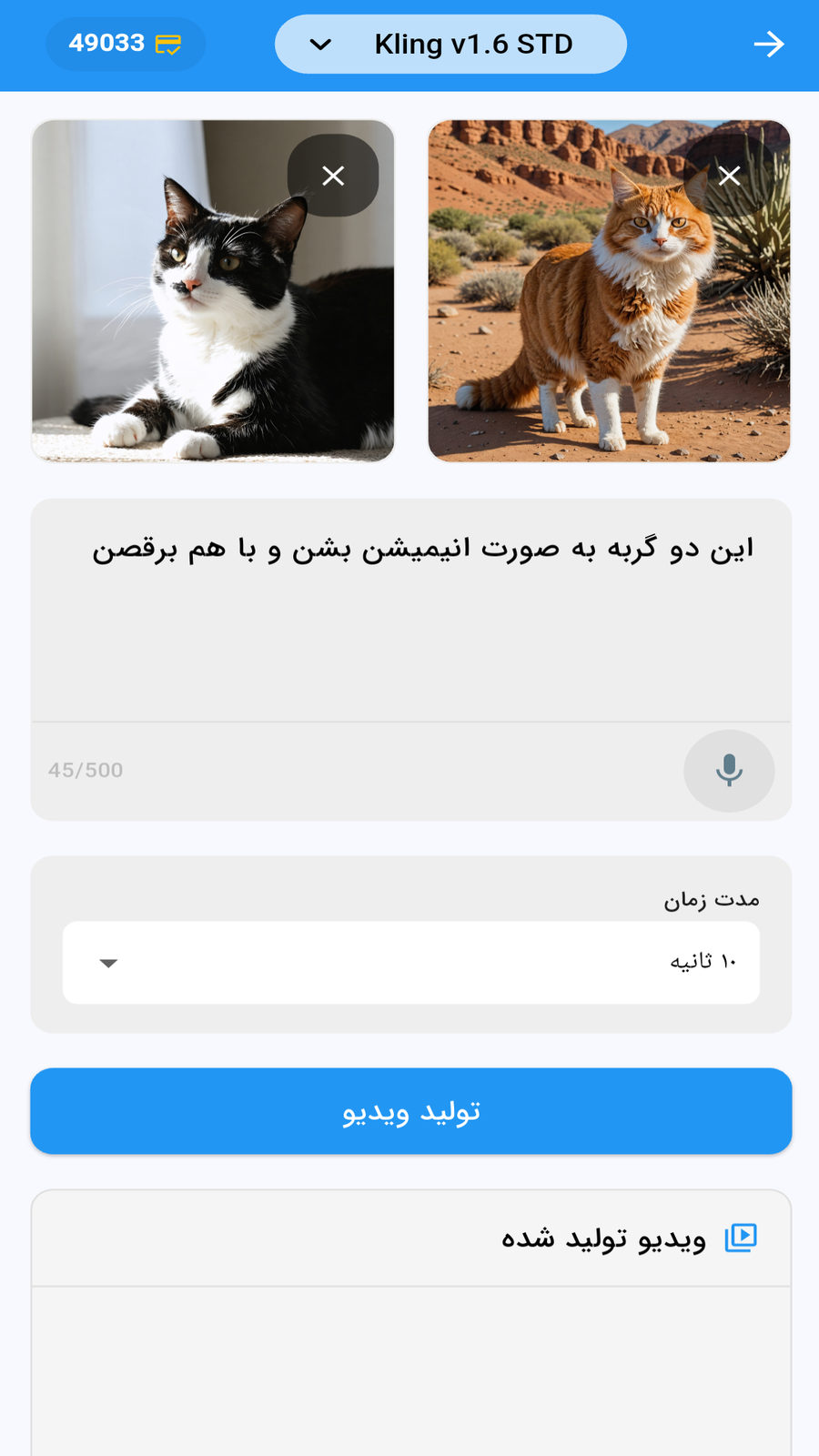The width and height of the screenshot is (819, 1456).
Task: Expand the Kling v1.6 STD model selector
Action: (450, 44)
